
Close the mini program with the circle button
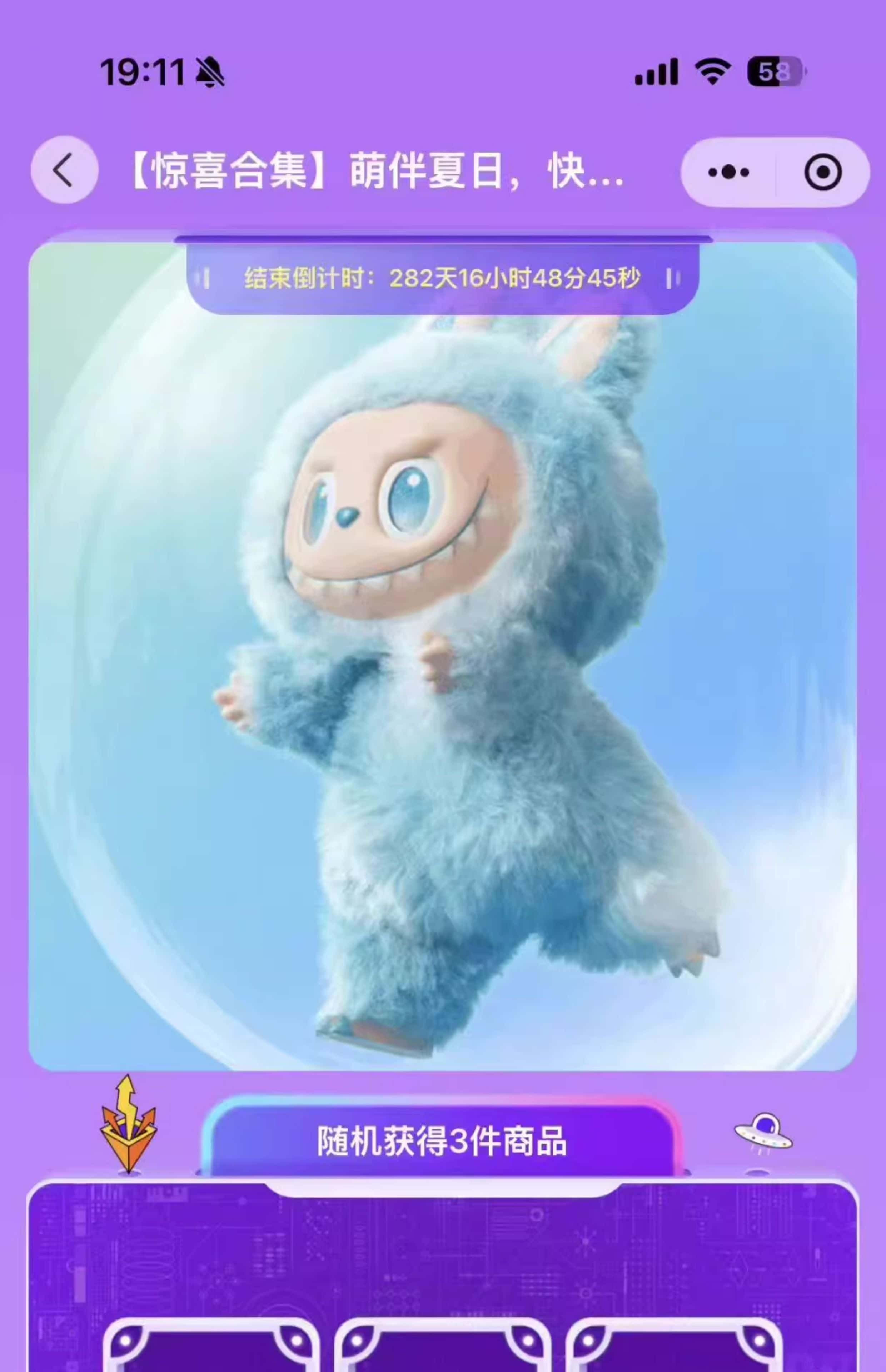[x=823, y=172]
